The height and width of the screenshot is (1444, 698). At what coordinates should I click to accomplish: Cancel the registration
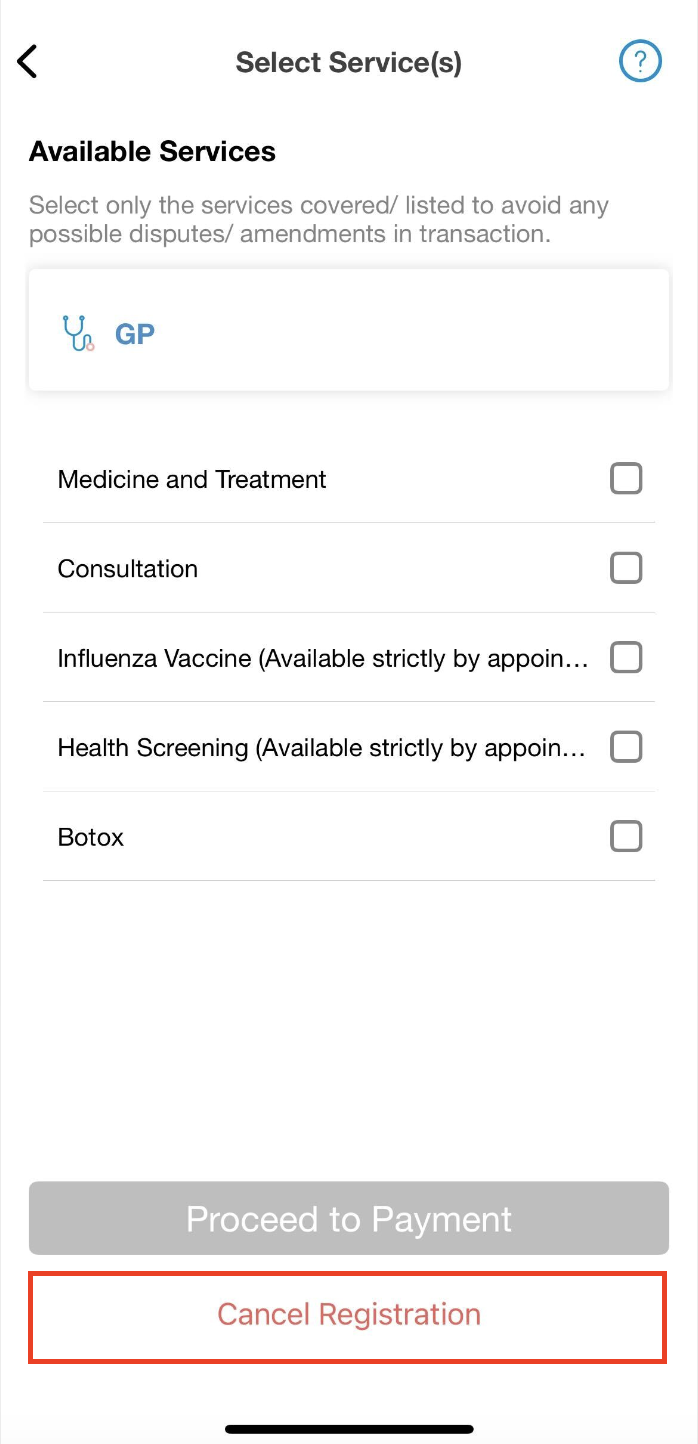pyautogui.click(x=349, y=1315)
